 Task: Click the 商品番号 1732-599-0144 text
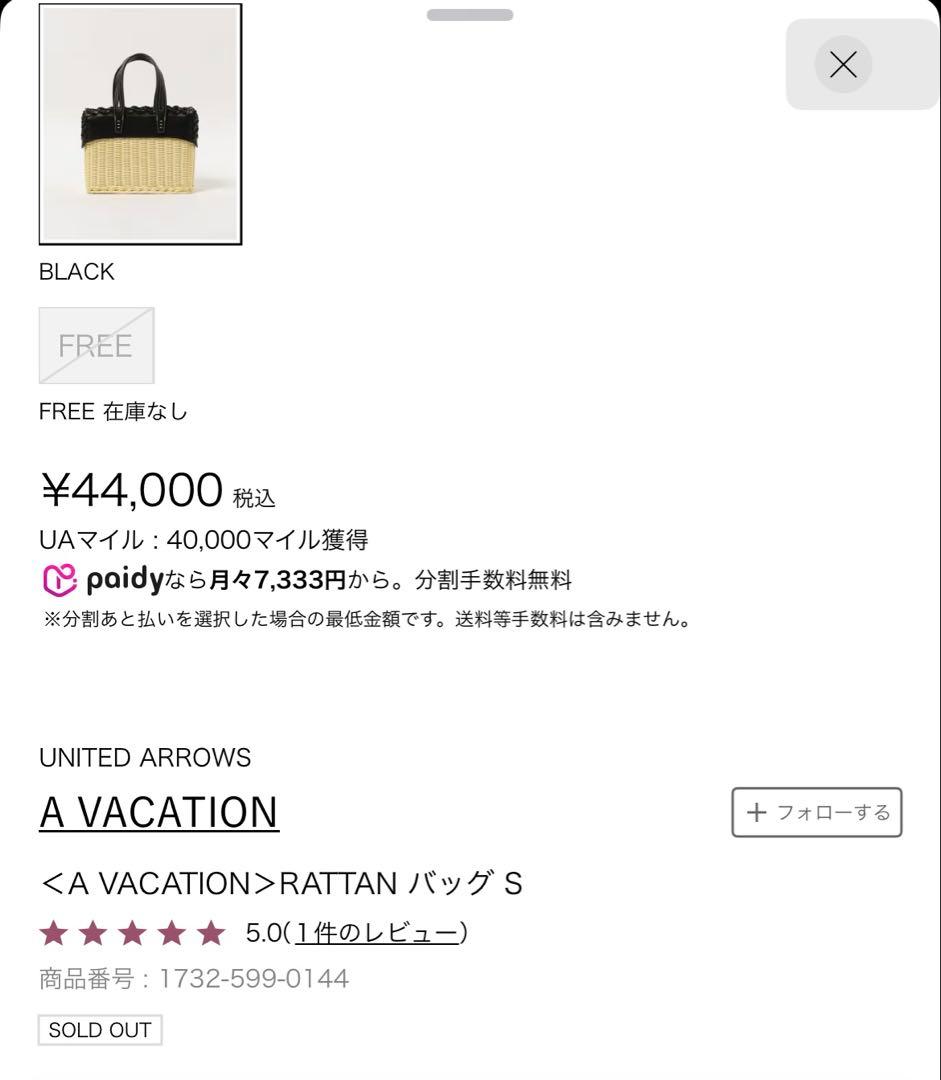(x=195, y=978)
